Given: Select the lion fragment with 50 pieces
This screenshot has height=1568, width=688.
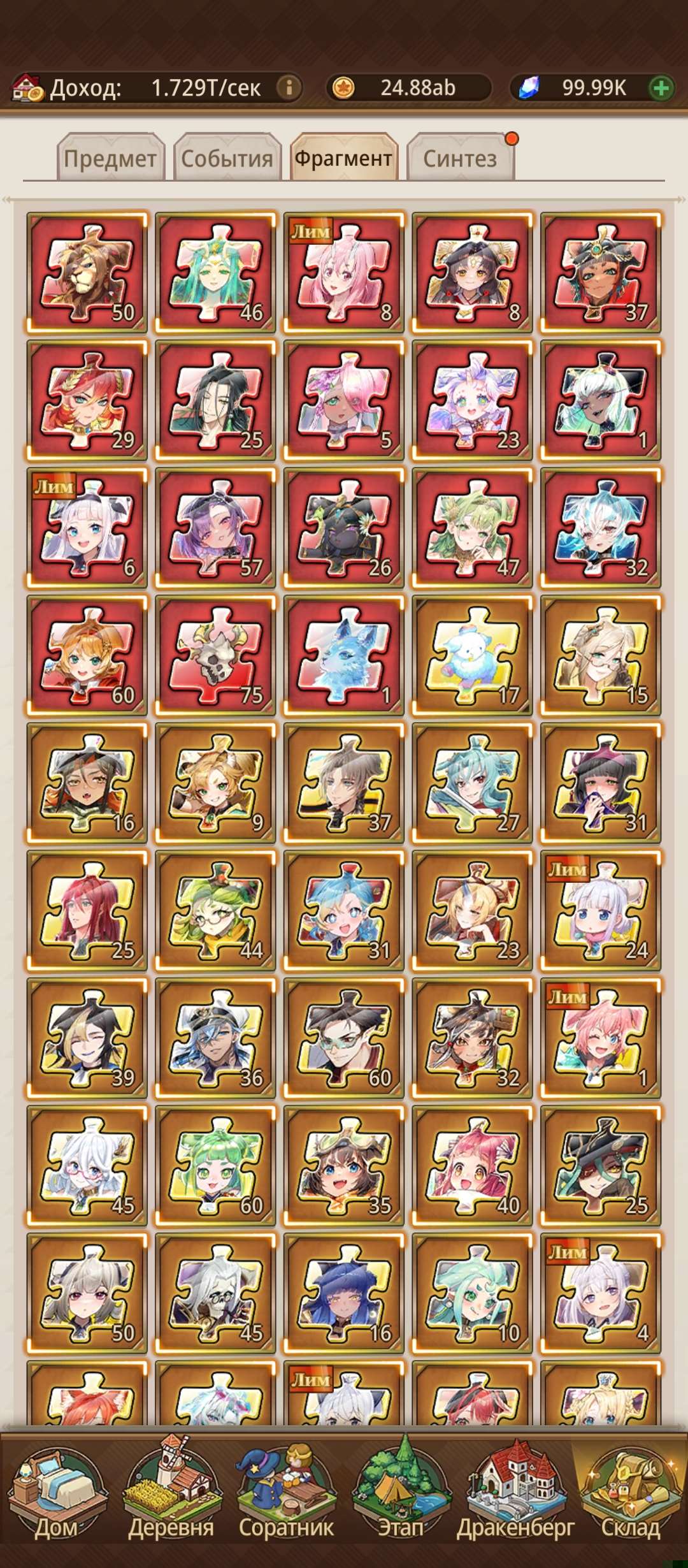Looking at the screenshot, I should tap(87, 273).
